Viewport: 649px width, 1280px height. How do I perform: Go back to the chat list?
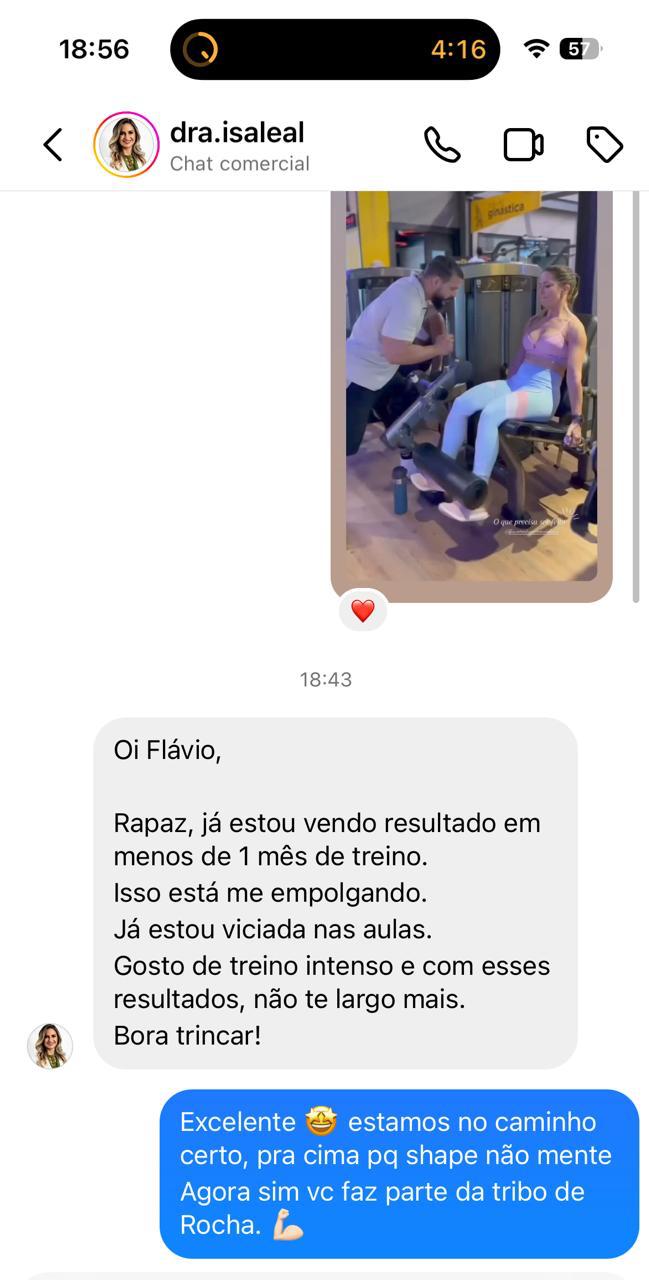(53, 145)
